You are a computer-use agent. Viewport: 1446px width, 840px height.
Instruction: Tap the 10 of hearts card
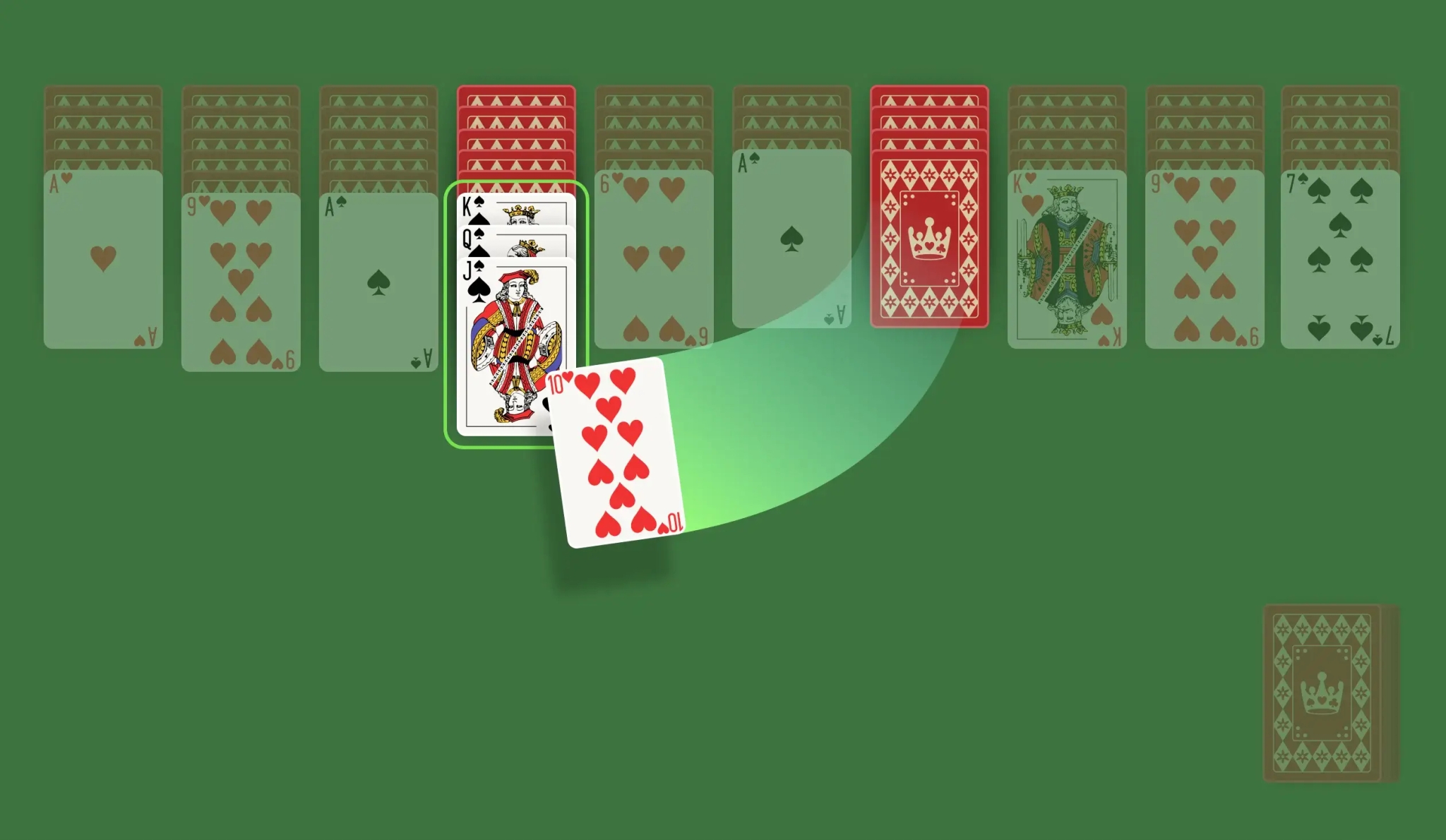[616, 452]
